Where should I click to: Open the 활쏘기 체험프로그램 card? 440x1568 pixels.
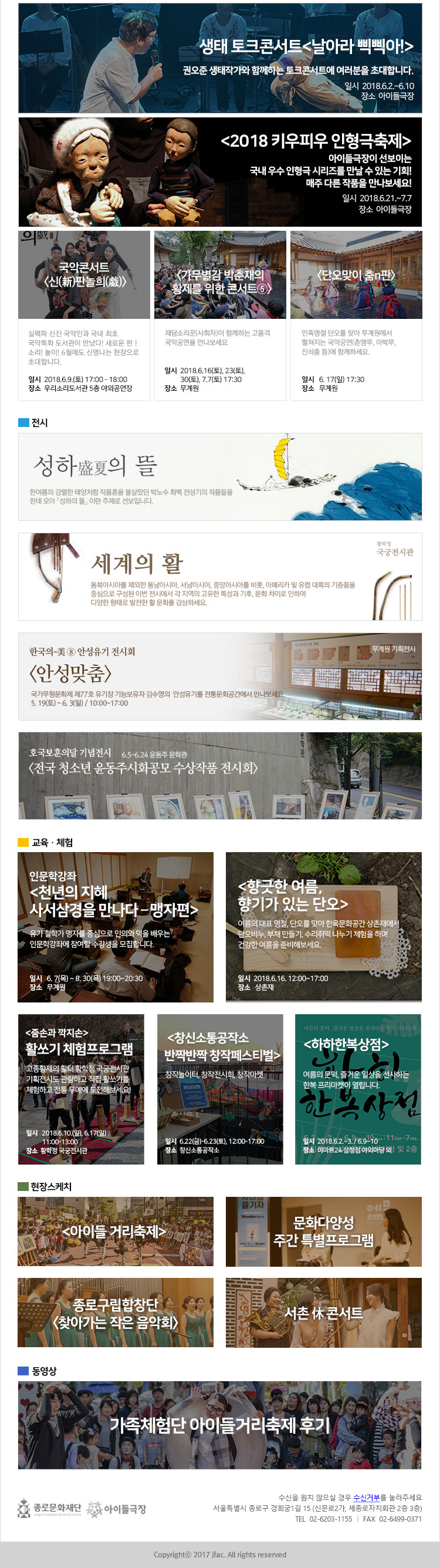(81, 1089)
